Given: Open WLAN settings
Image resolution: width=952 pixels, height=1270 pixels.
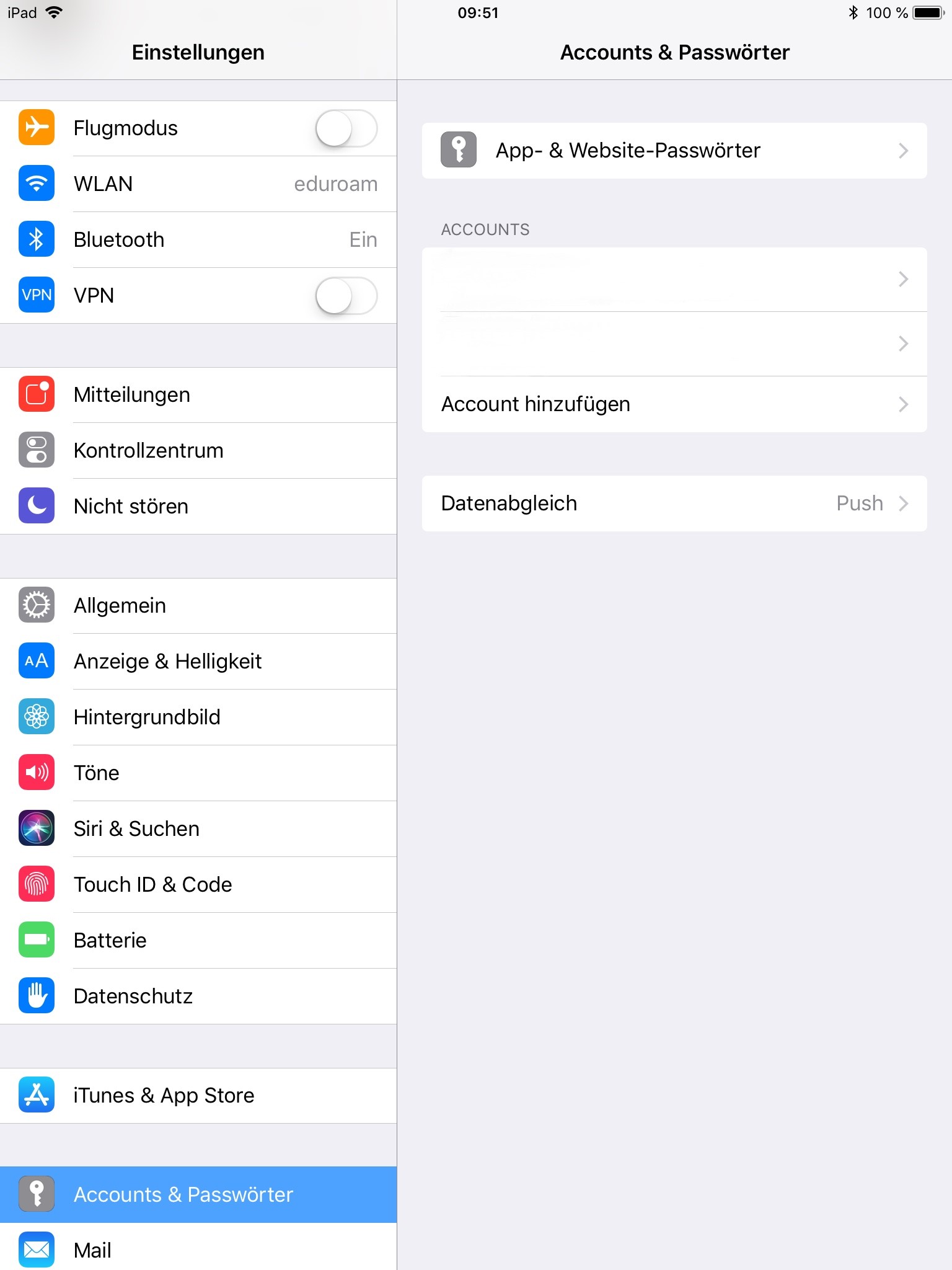Looking at the screenshot, I should click(x=198, y=184).
